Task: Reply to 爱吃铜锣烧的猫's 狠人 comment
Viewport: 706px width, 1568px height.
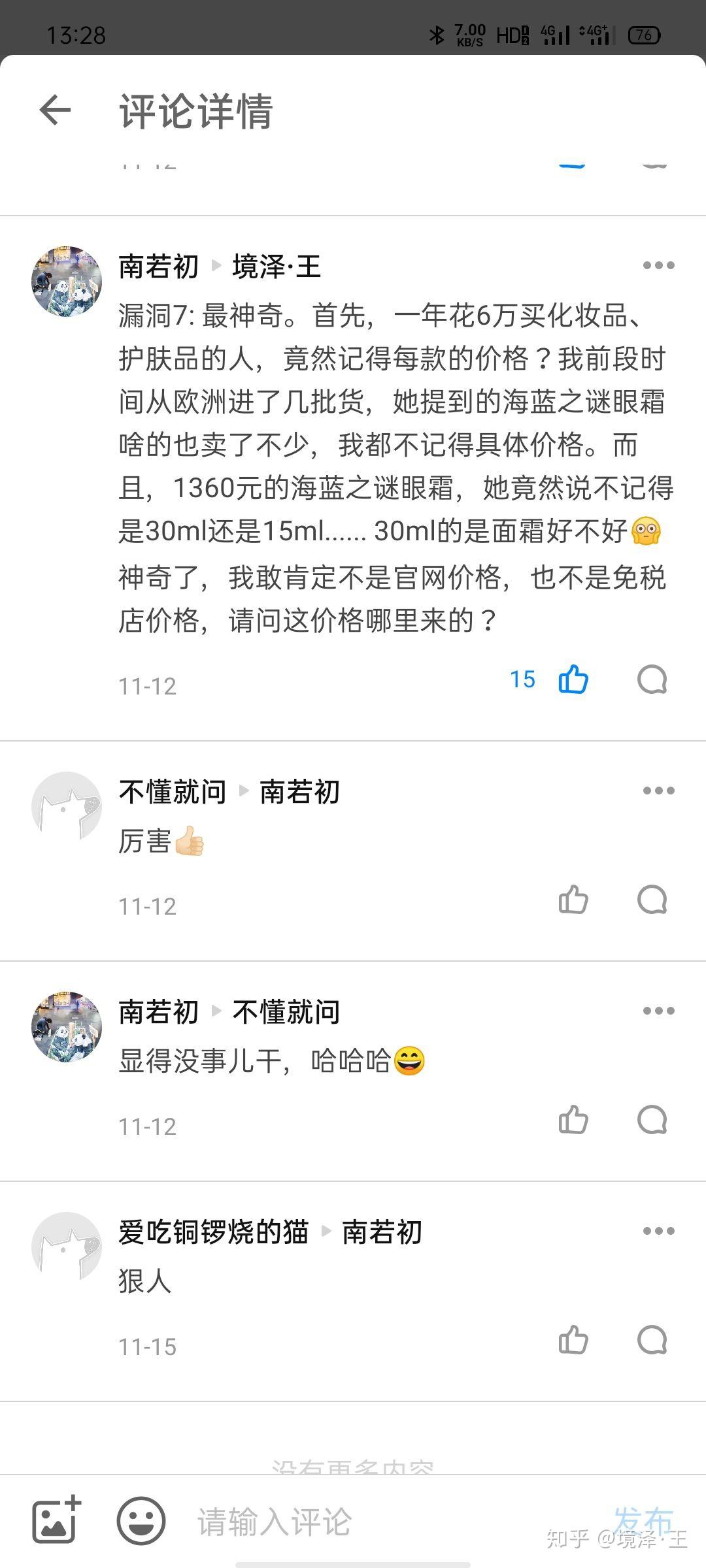Action: tap(652, 1340)
